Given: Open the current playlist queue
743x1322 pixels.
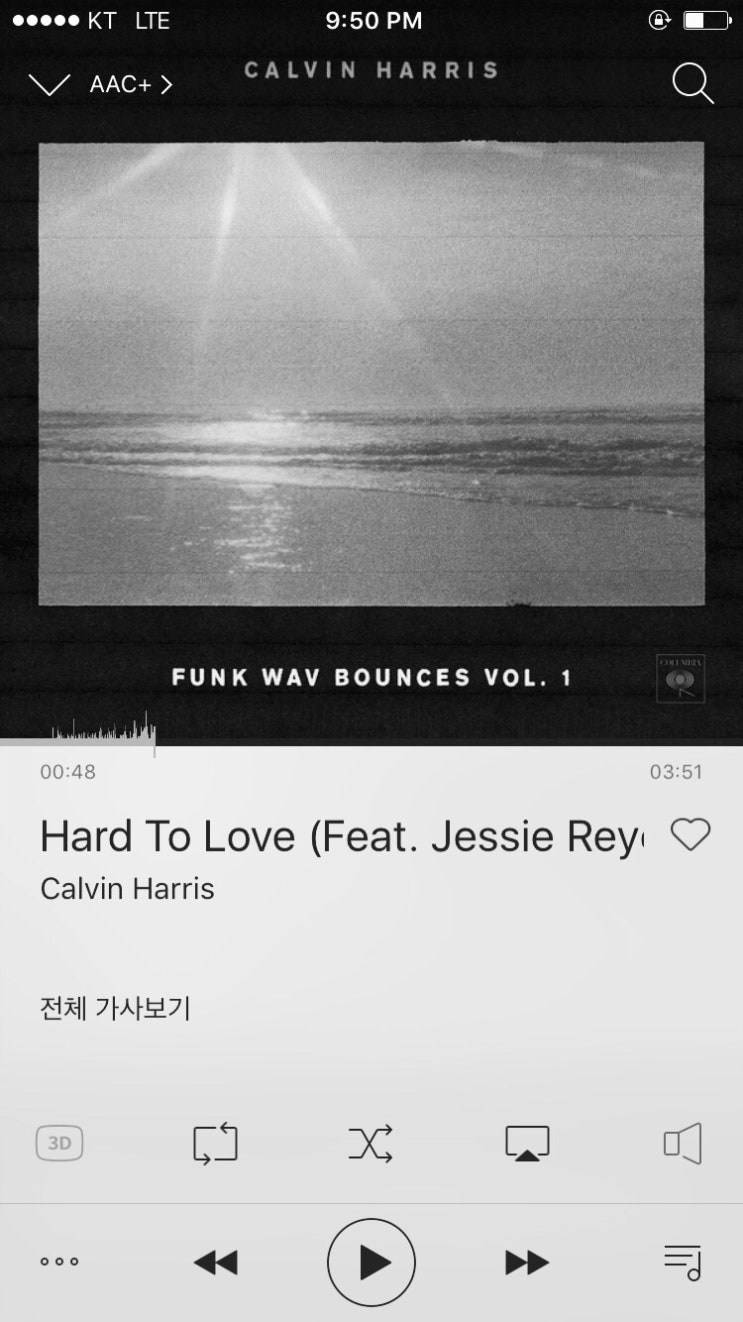Looking at the screenshot, I should point(683,1262).
